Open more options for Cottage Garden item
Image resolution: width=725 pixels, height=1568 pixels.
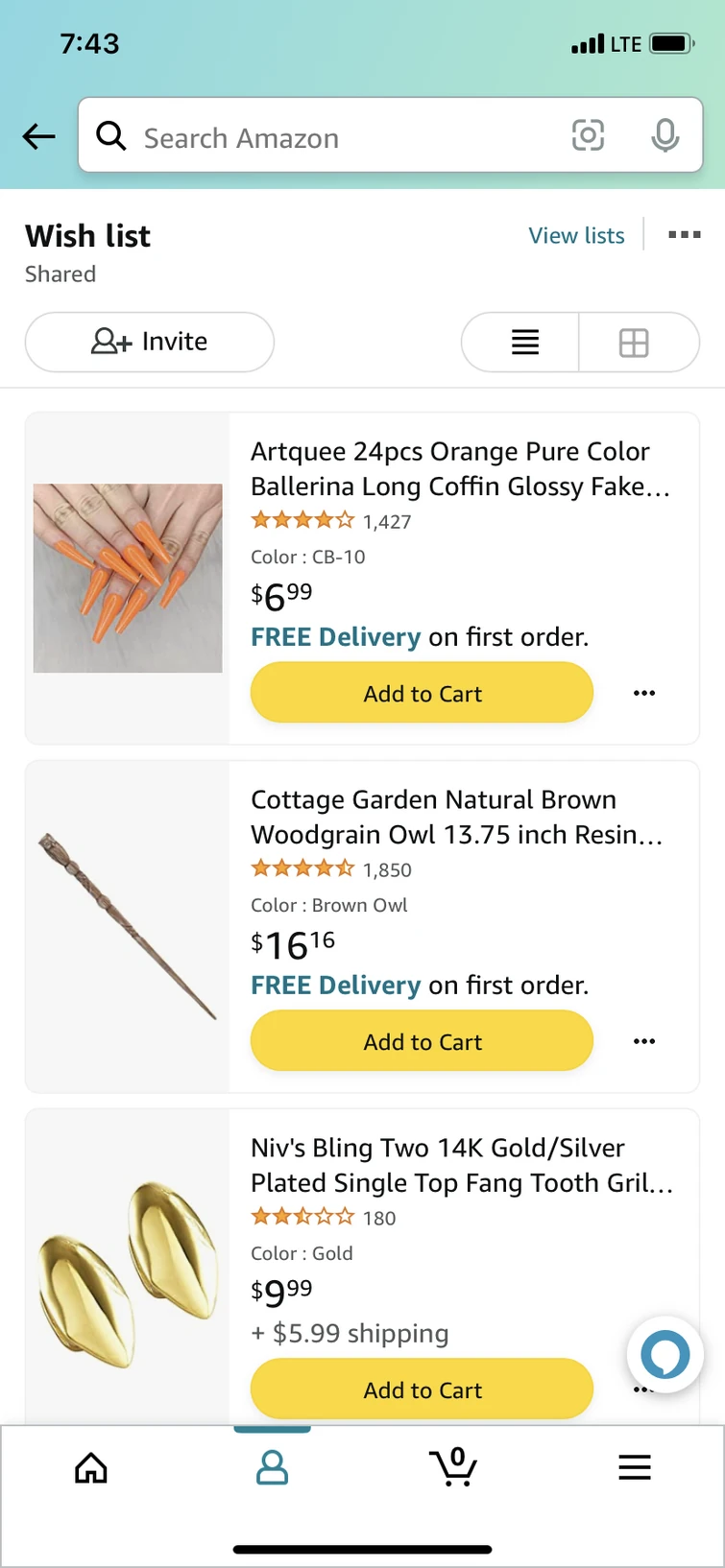pyautogui.click(x=644, y=1041)
